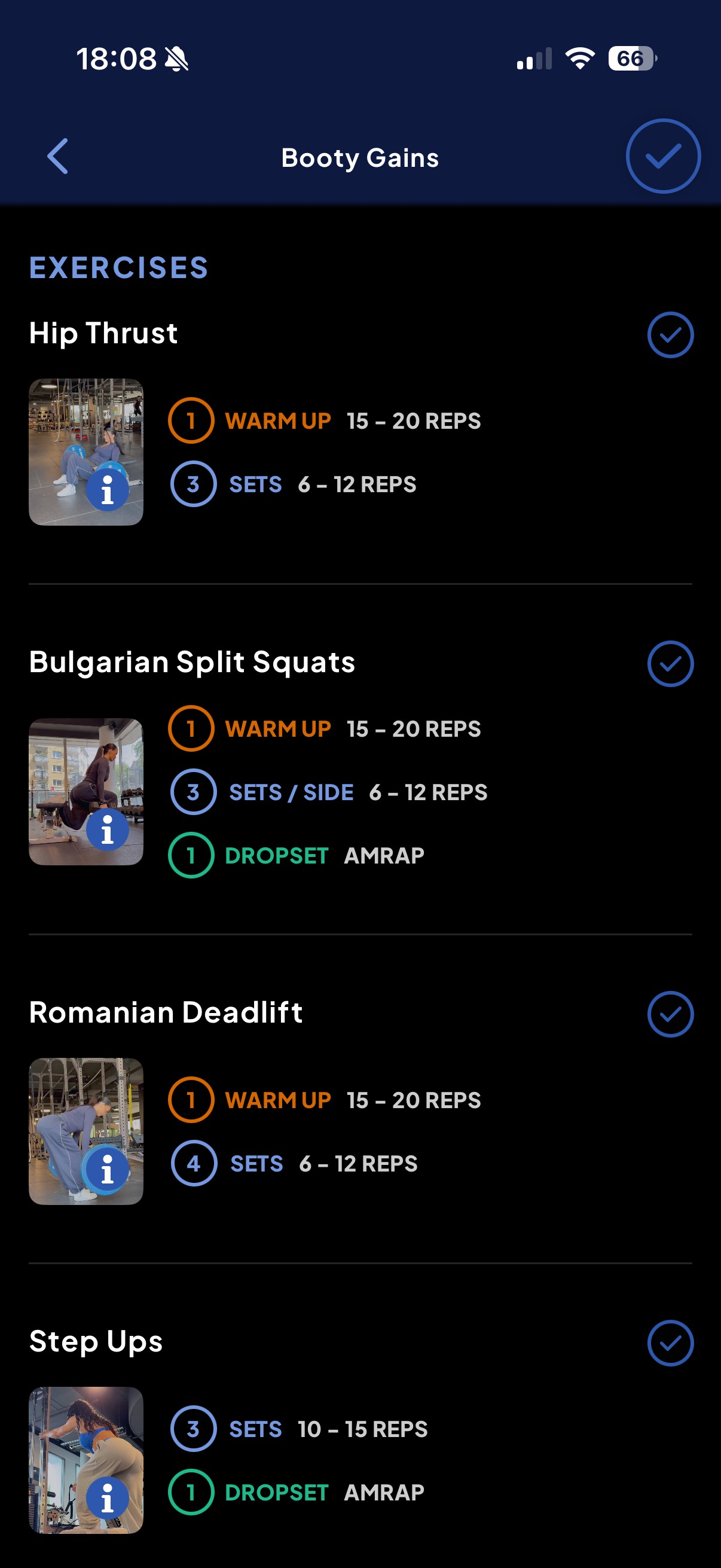Open Romanian Deadlift info thumbnail
This screenshot has width=721, height=1568.
(87, 1131)
